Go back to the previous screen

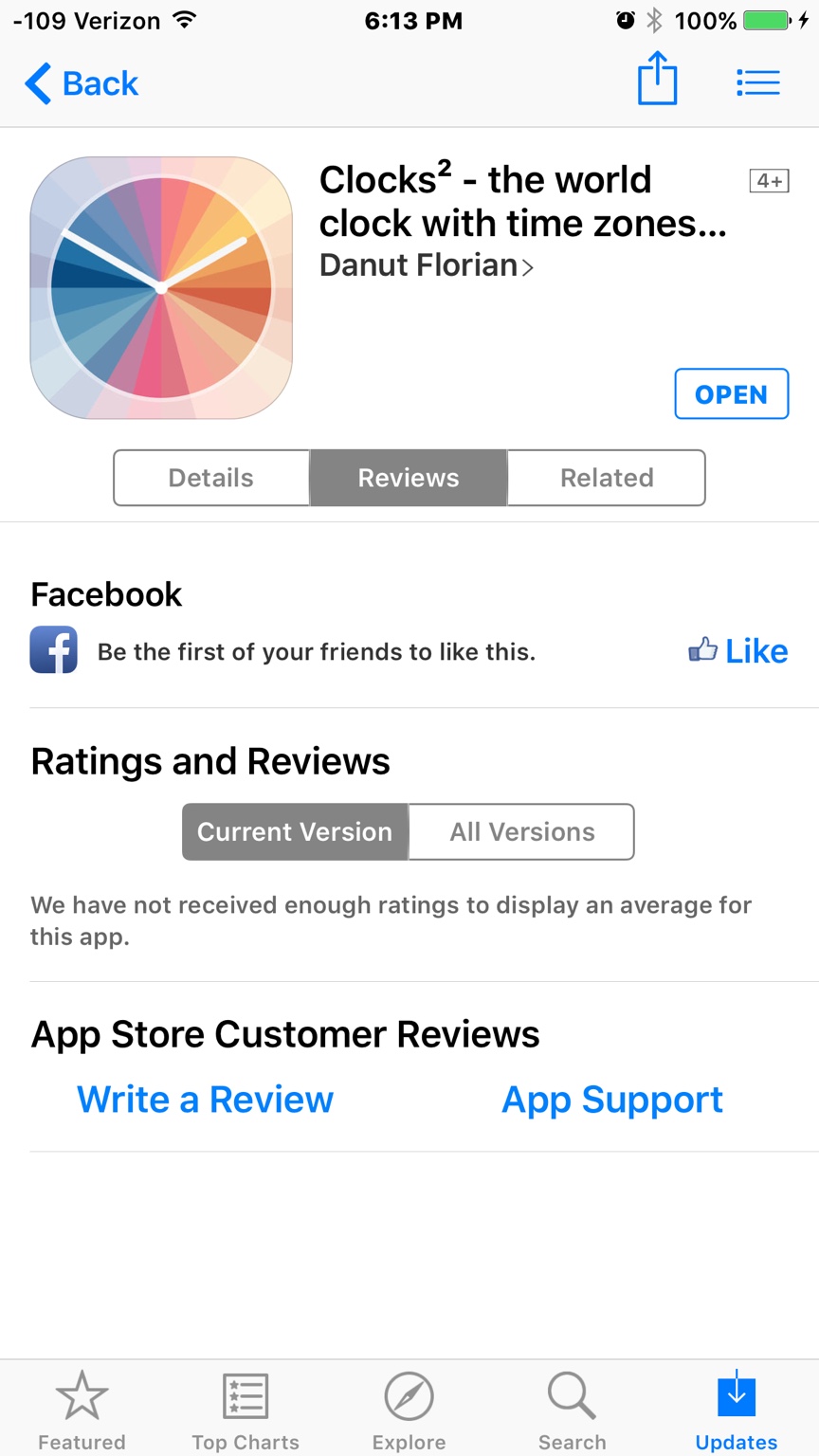click(x=82, y=83)
